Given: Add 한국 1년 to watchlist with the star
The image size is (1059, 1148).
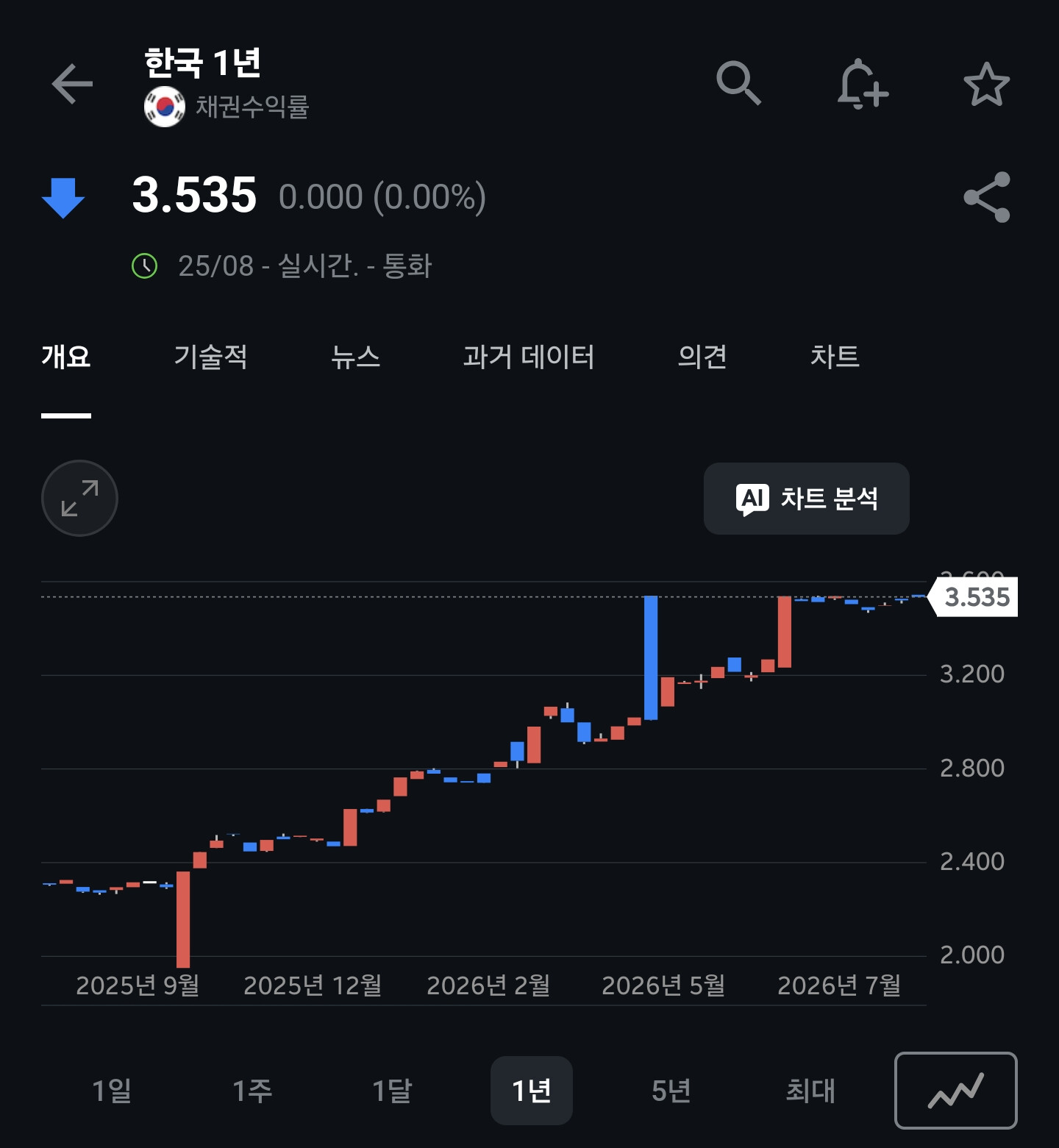Looking at the screenshot, I should pos(986,84).
